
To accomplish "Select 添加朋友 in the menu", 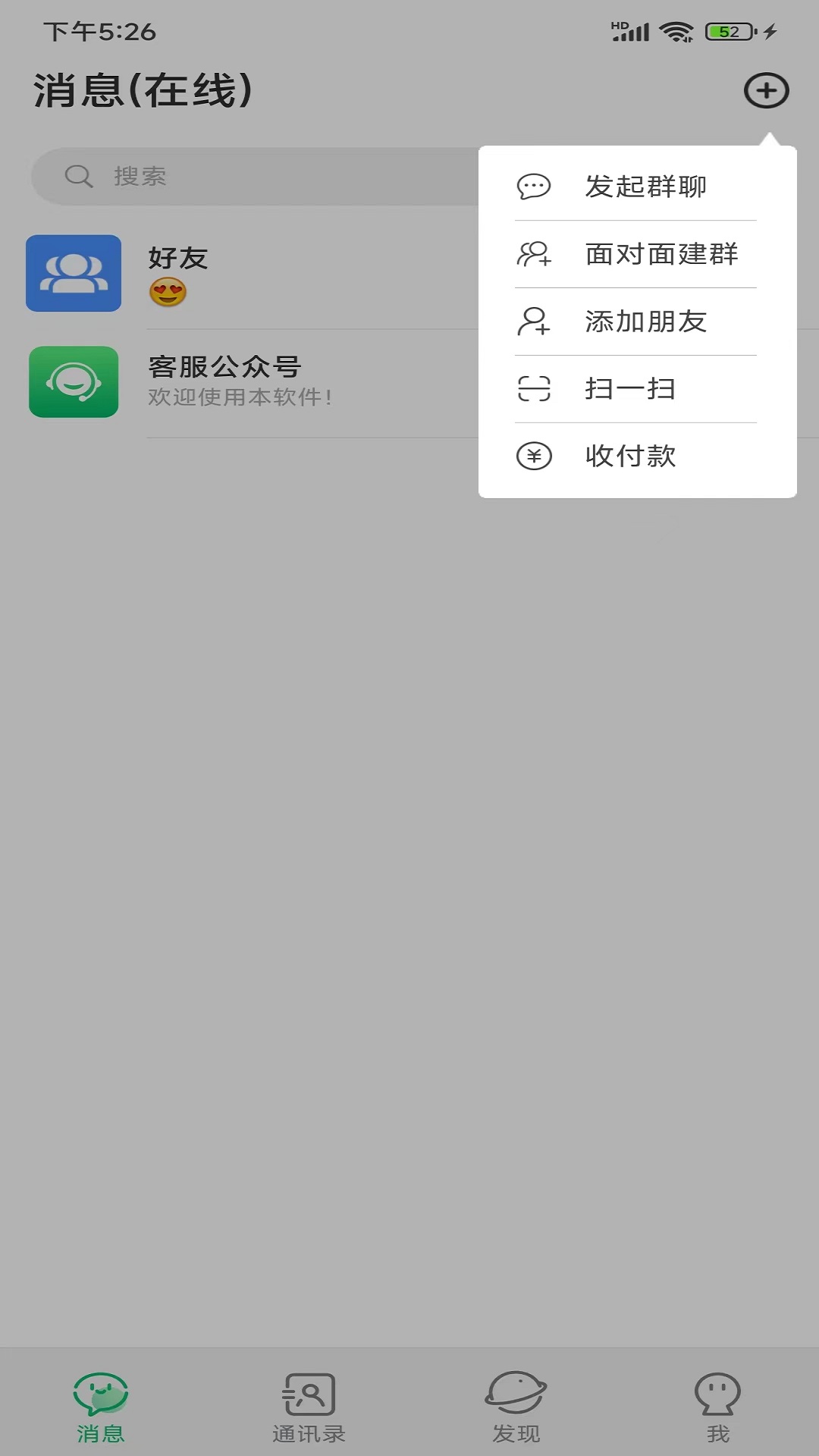I will tap(645, 322).
